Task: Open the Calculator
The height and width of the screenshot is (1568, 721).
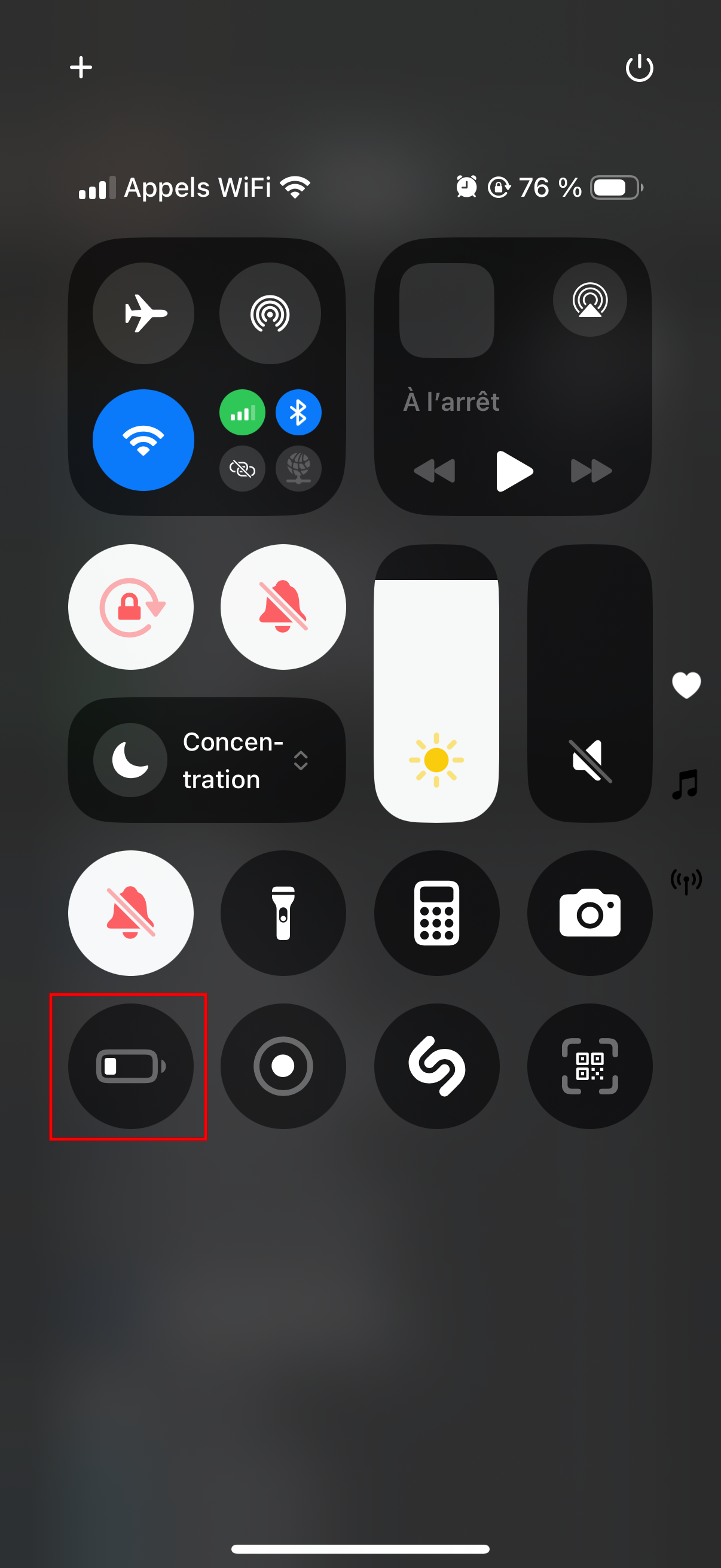Action: [x=436, y=913]
